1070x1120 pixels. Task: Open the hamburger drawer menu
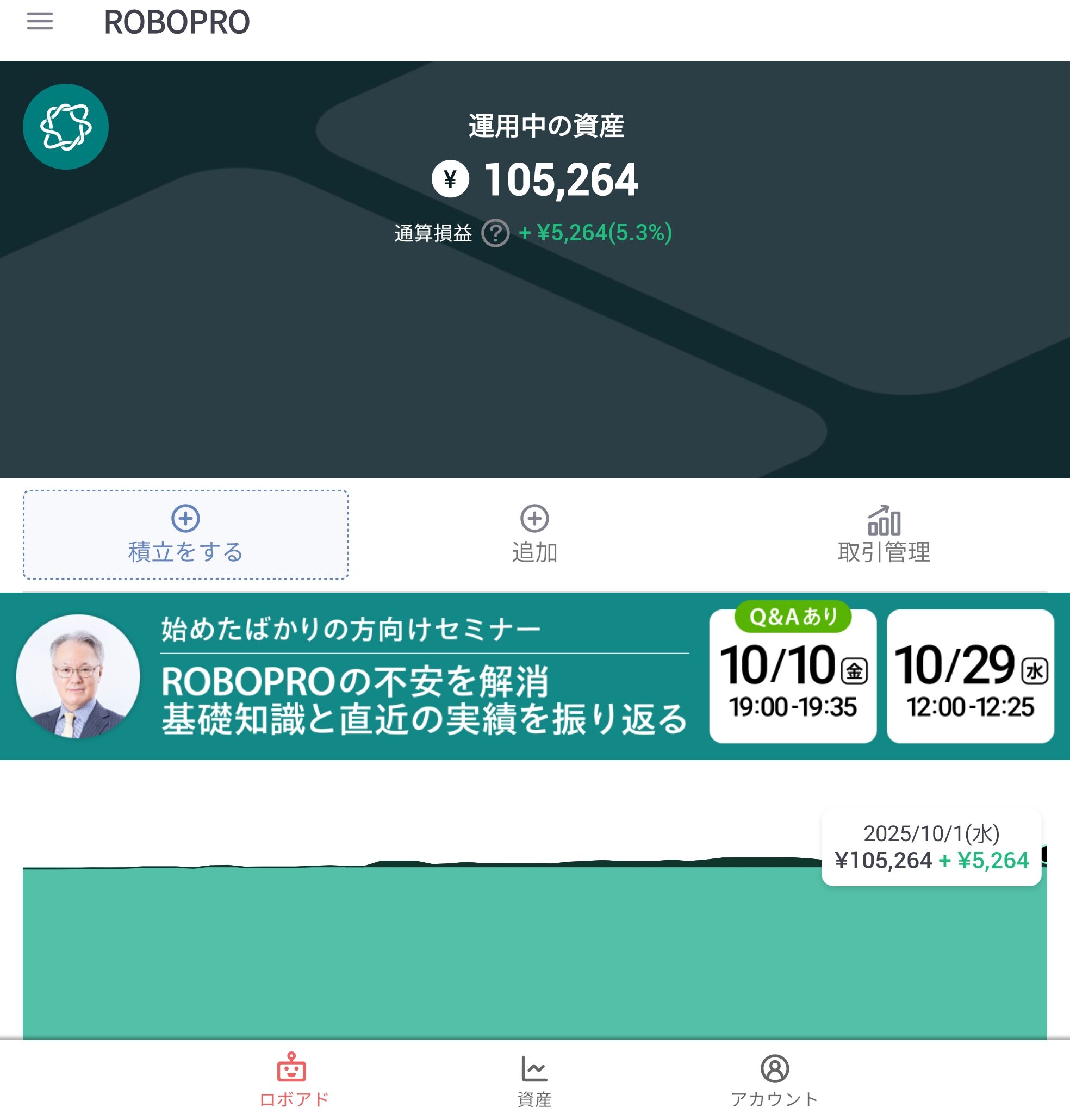click(x=40, y=22)
